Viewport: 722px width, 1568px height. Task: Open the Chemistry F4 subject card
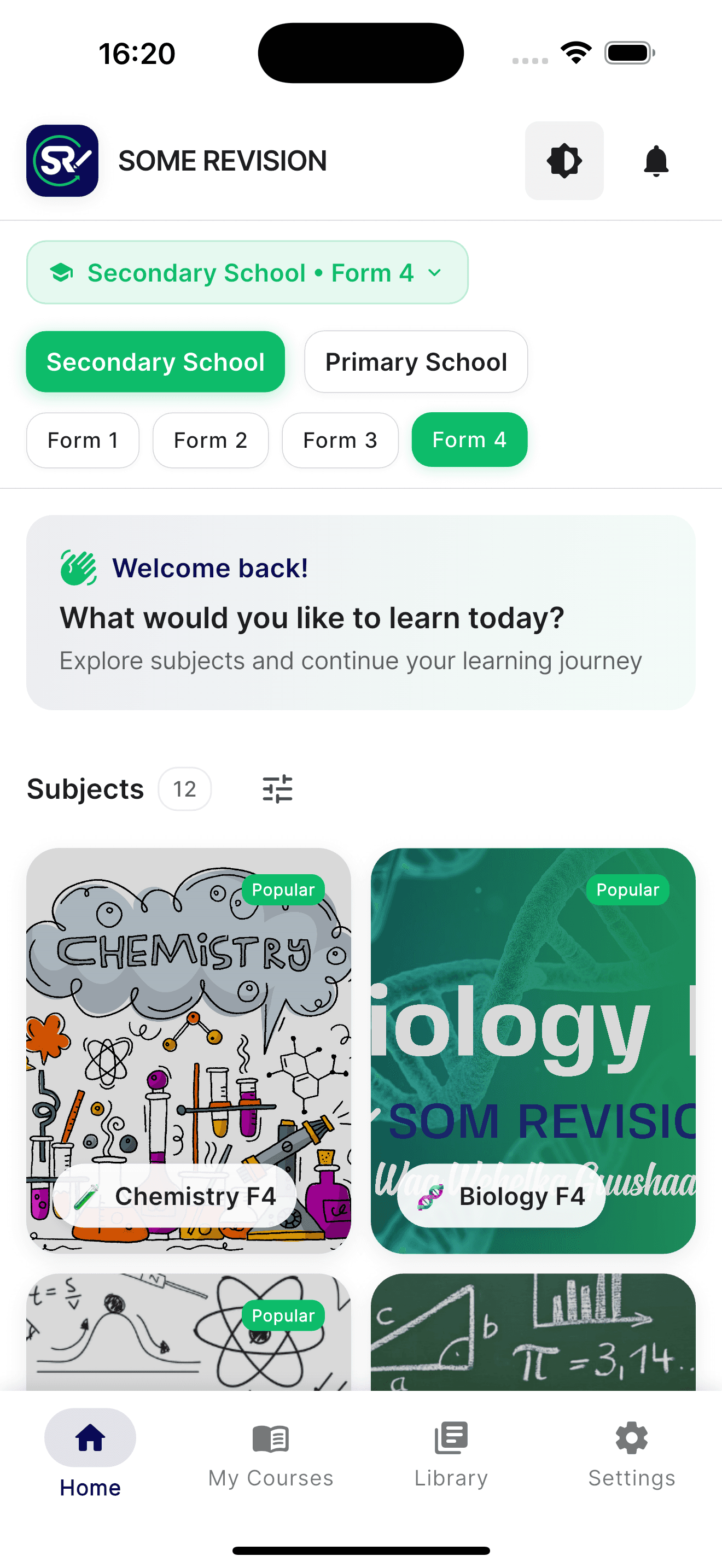click(189, 1050)
